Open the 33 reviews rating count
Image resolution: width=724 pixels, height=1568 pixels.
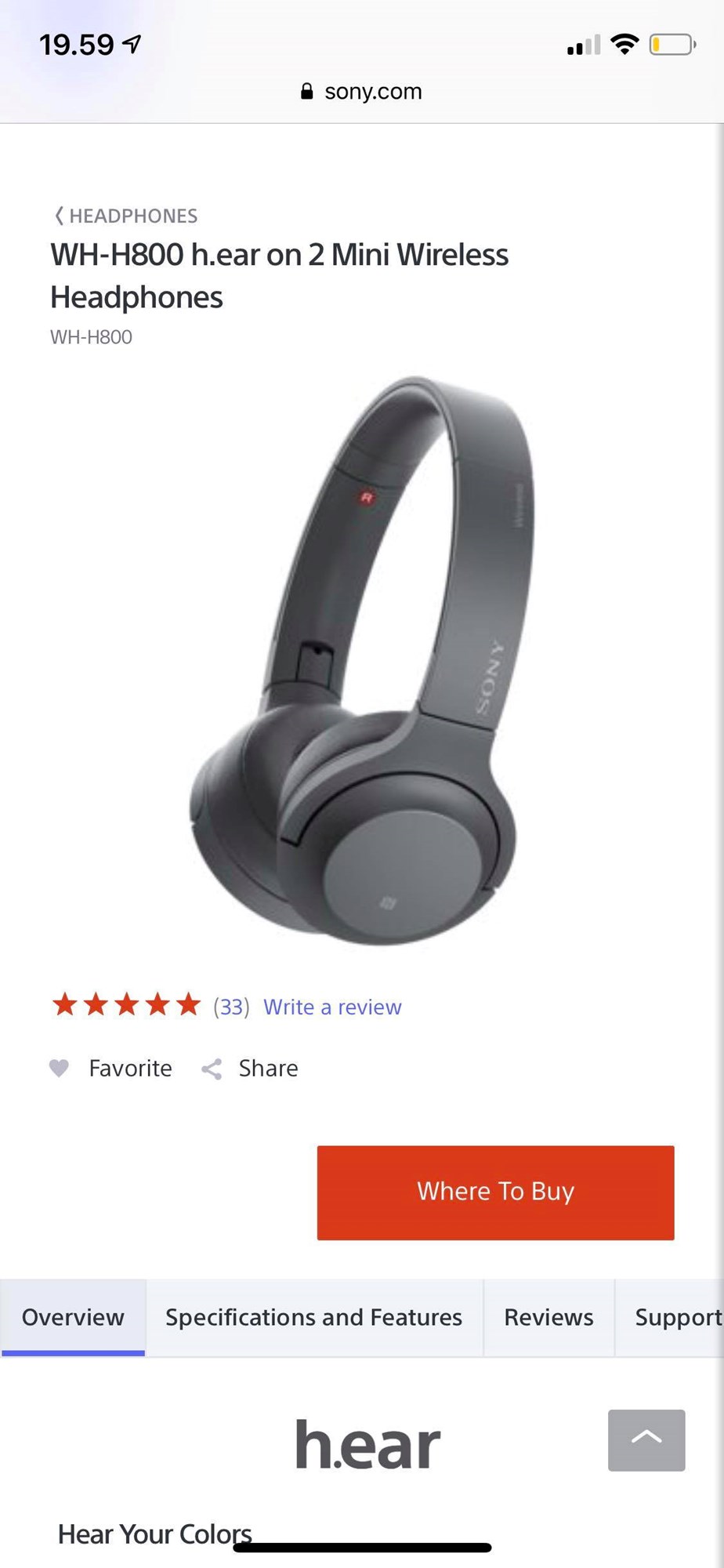coord(231,1007)
